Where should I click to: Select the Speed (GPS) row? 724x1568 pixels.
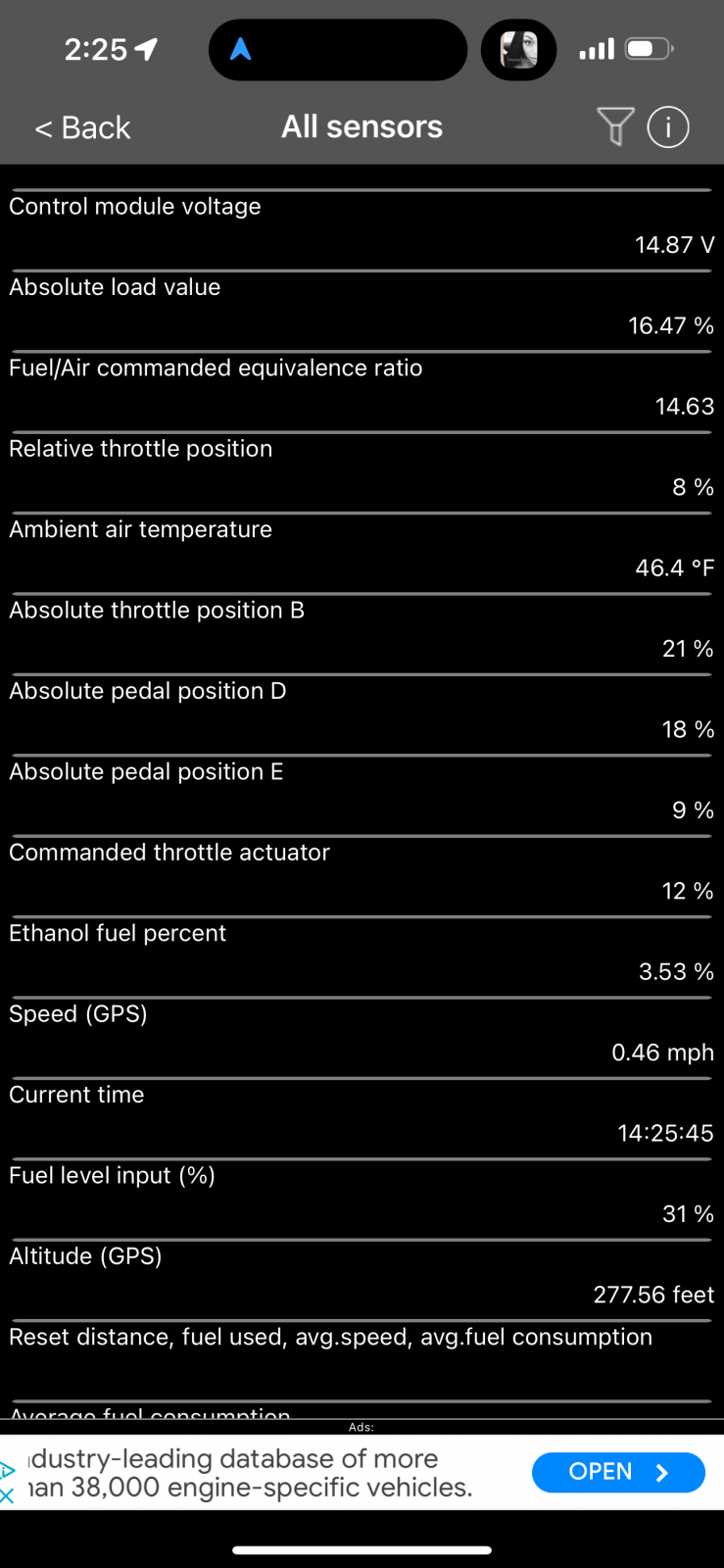[x=362, y=1037]
